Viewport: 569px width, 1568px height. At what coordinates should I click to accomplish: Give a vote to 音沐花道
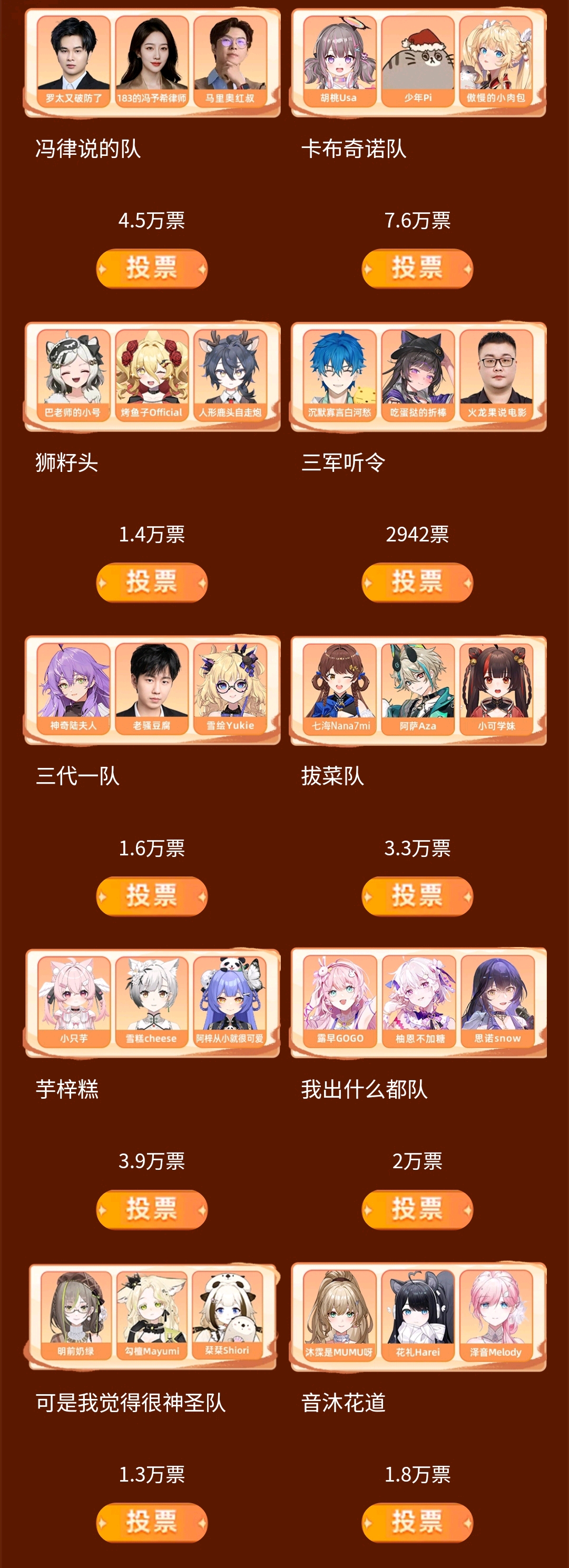417,1523
